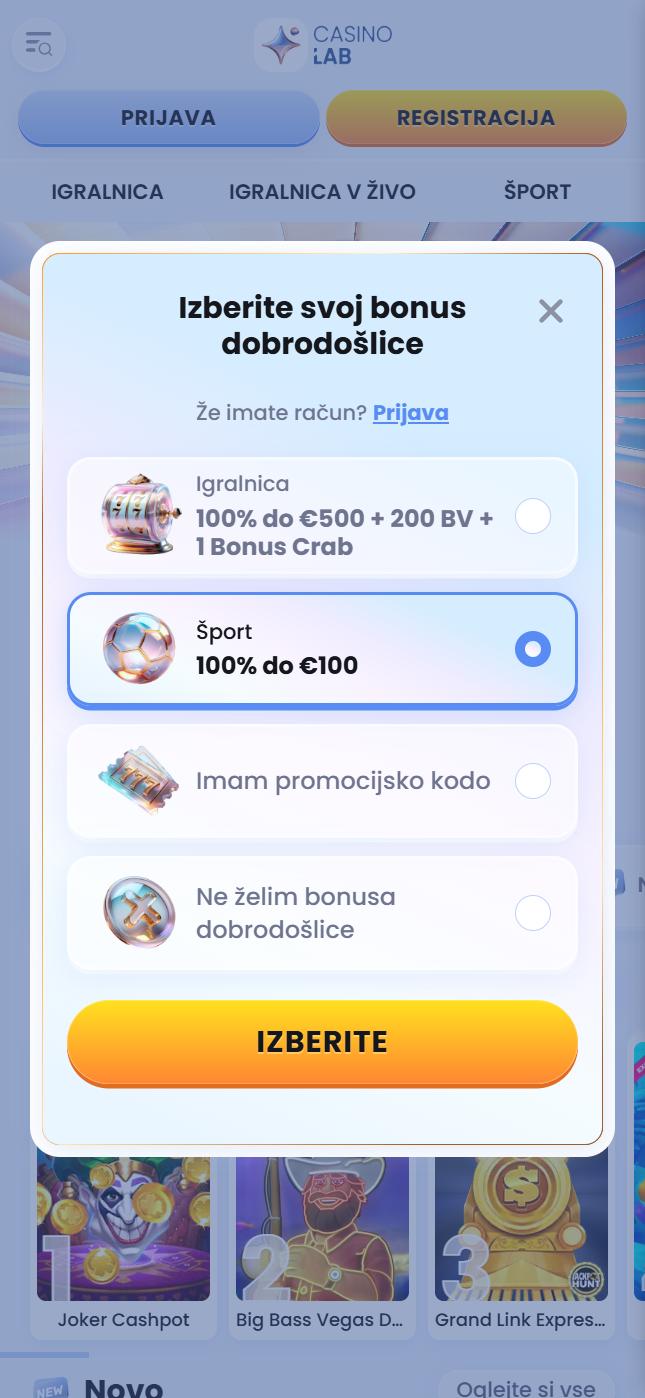The image size is (645, 1398).
Task: Tap Oglejte si vse
Action: pos(526,1388)
